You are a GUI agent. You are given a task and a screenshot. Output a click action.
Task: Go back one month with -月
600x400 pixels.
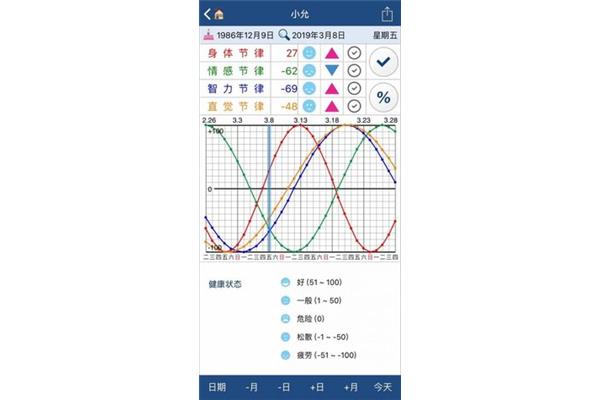(251, 386)
